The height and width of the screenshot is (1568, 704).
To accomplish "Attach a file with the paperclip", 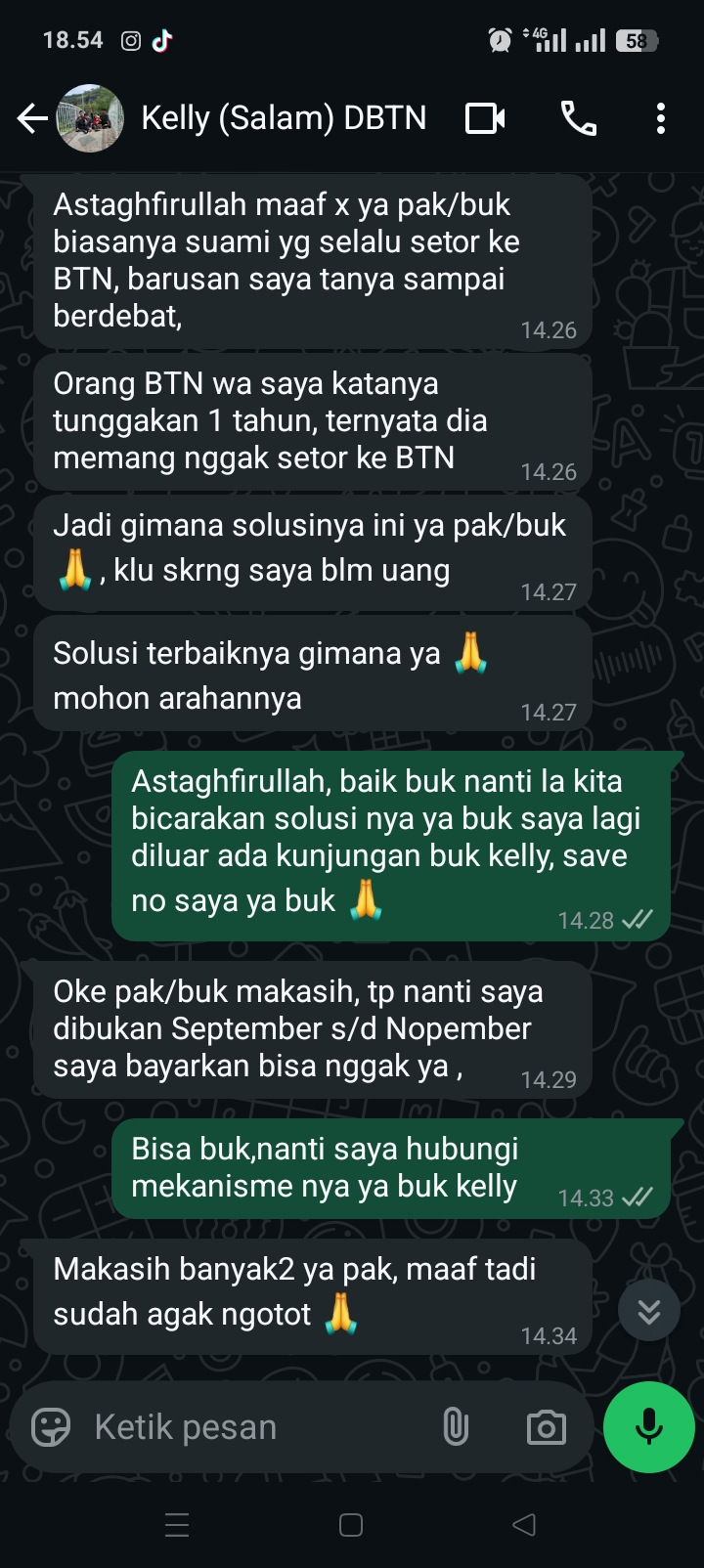I will click(x=456, y=1427).
